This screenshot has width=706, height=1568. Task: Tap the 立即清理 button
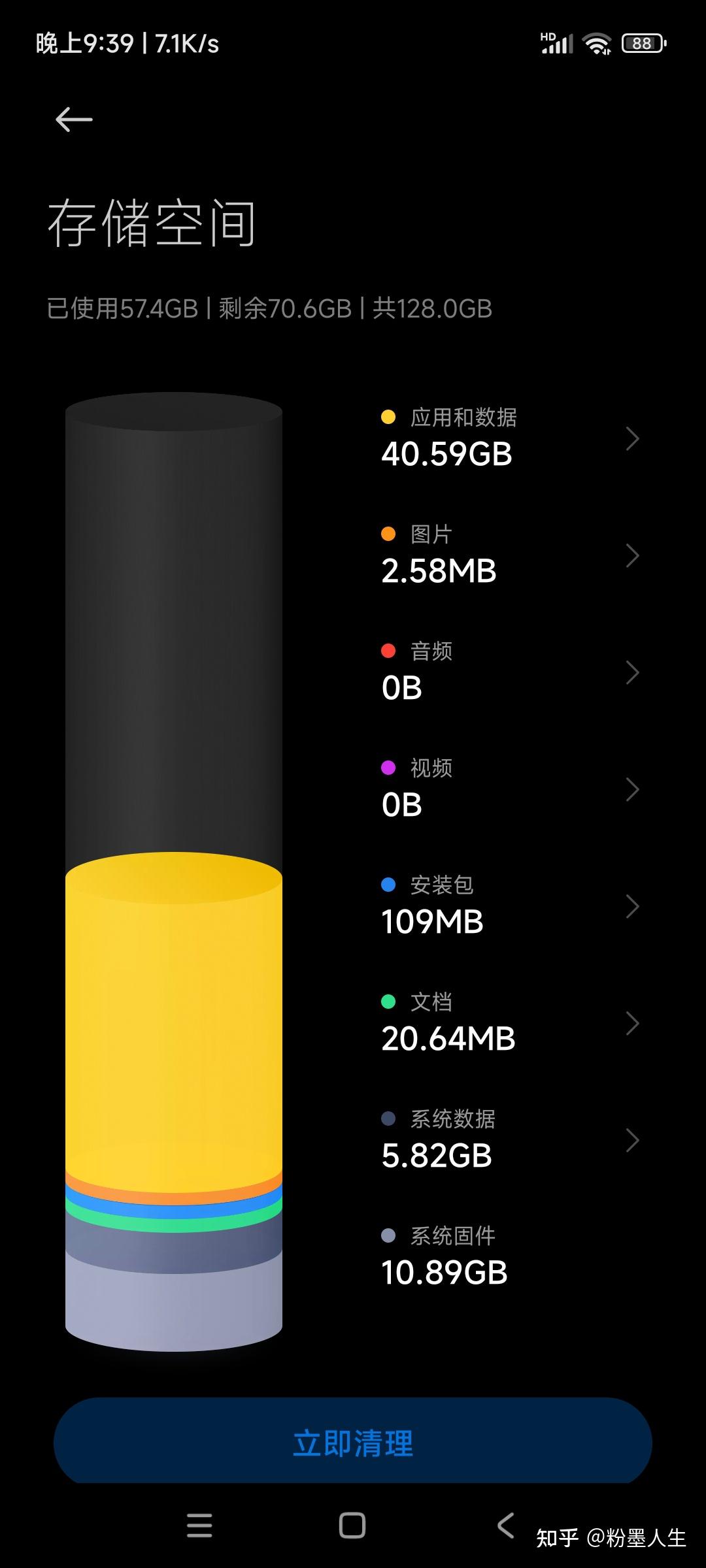pyautogui.click(x=353, y=1443)
